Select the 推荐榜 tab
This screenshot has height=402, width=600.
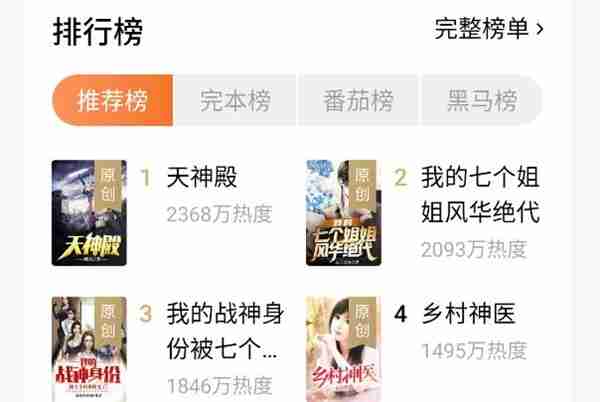tap(113, 100)
